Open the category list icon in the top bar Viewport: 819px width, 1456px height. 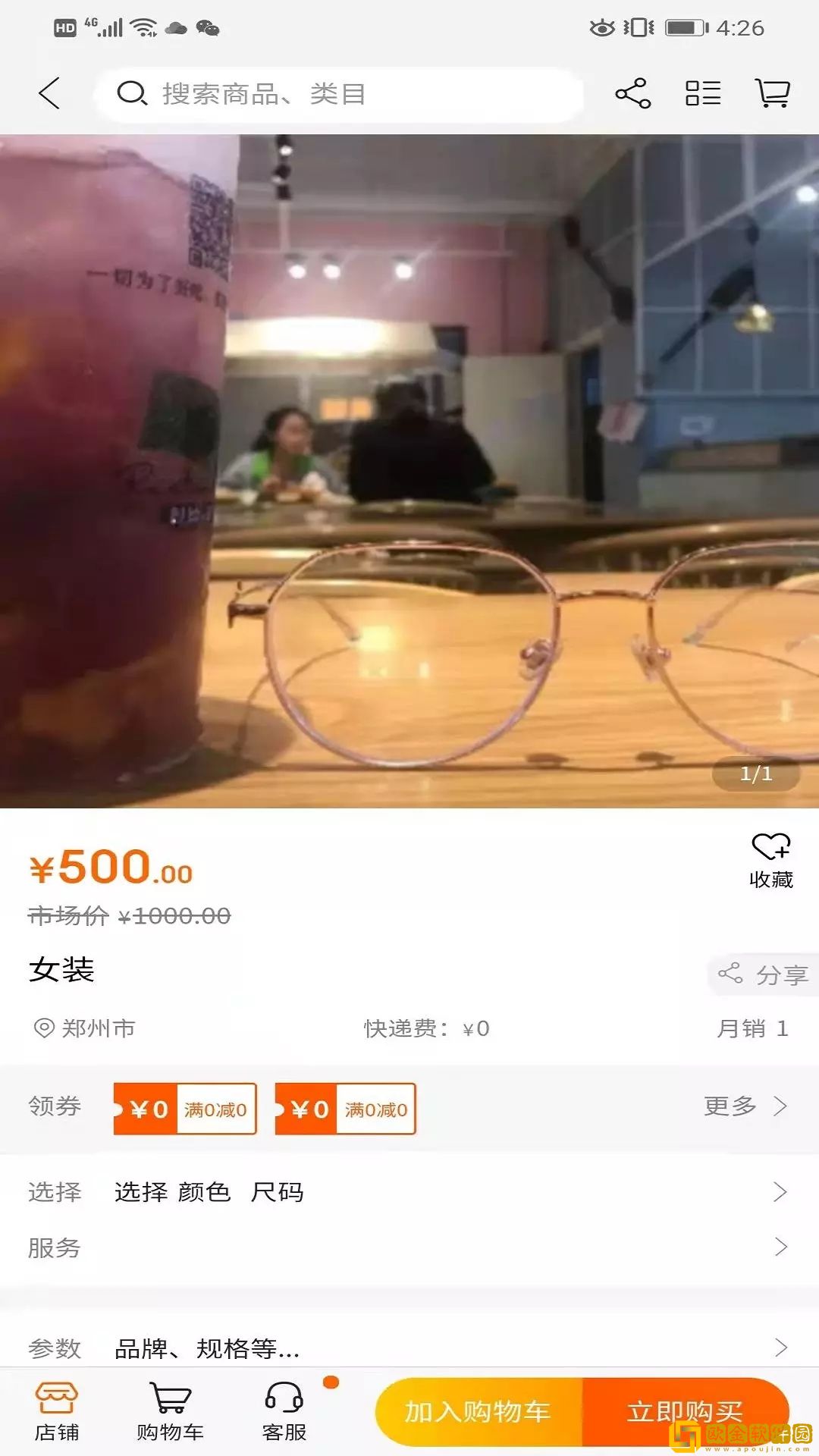(703, 94)
